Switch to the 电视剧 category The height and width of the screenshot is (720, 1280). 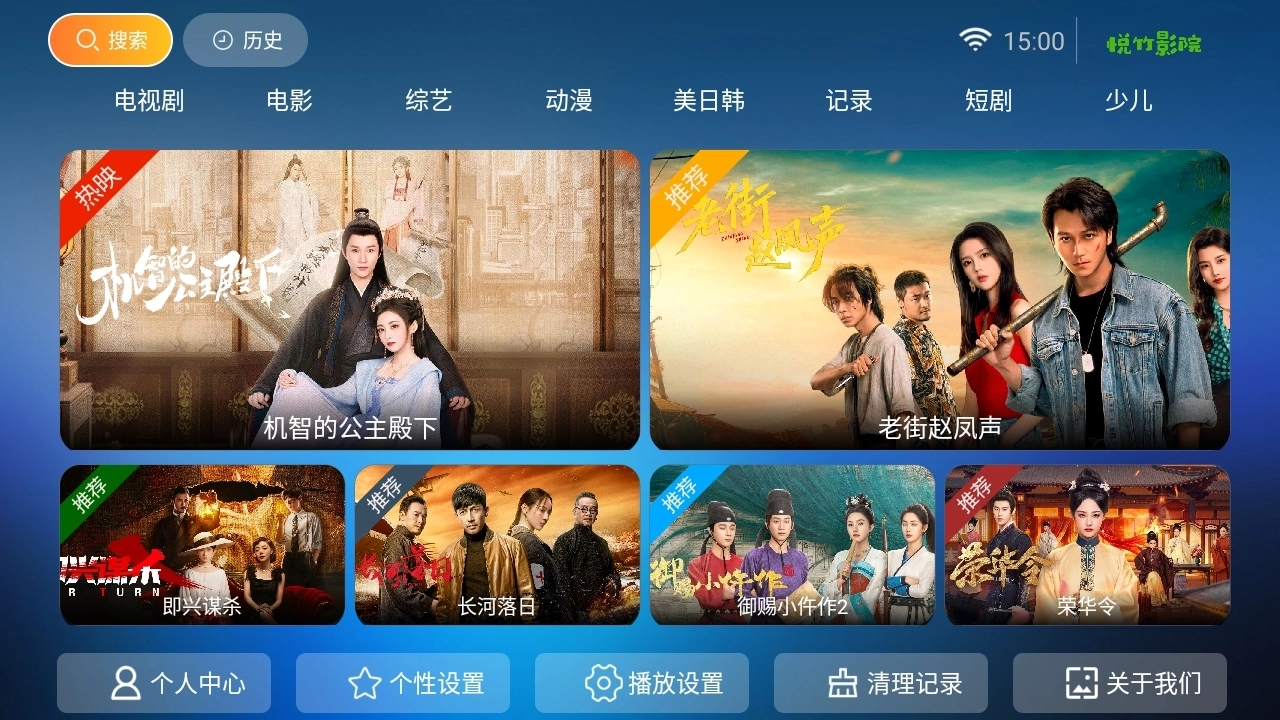(149, 100)
